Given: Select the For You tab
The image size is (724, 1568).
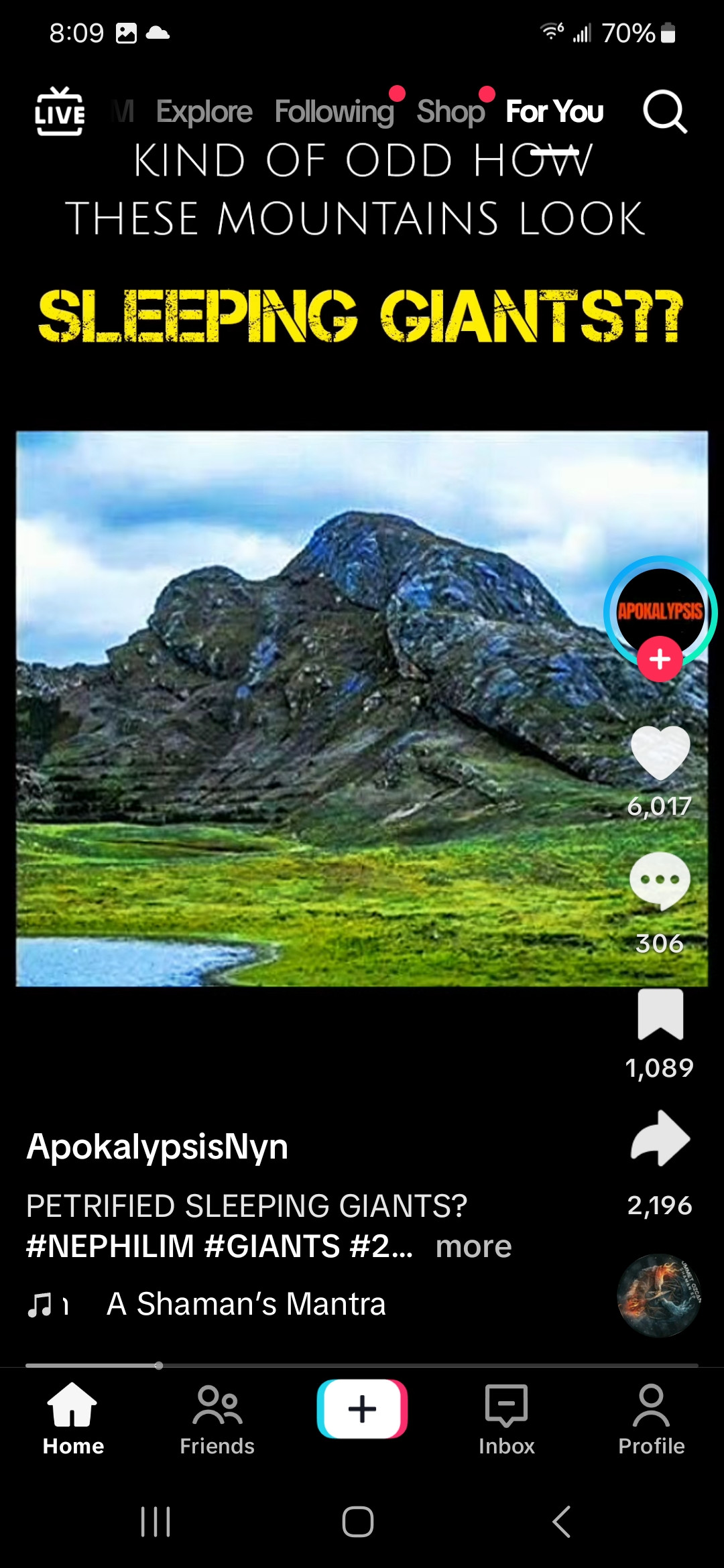Looking at the screenshot, I should point(554,111).
